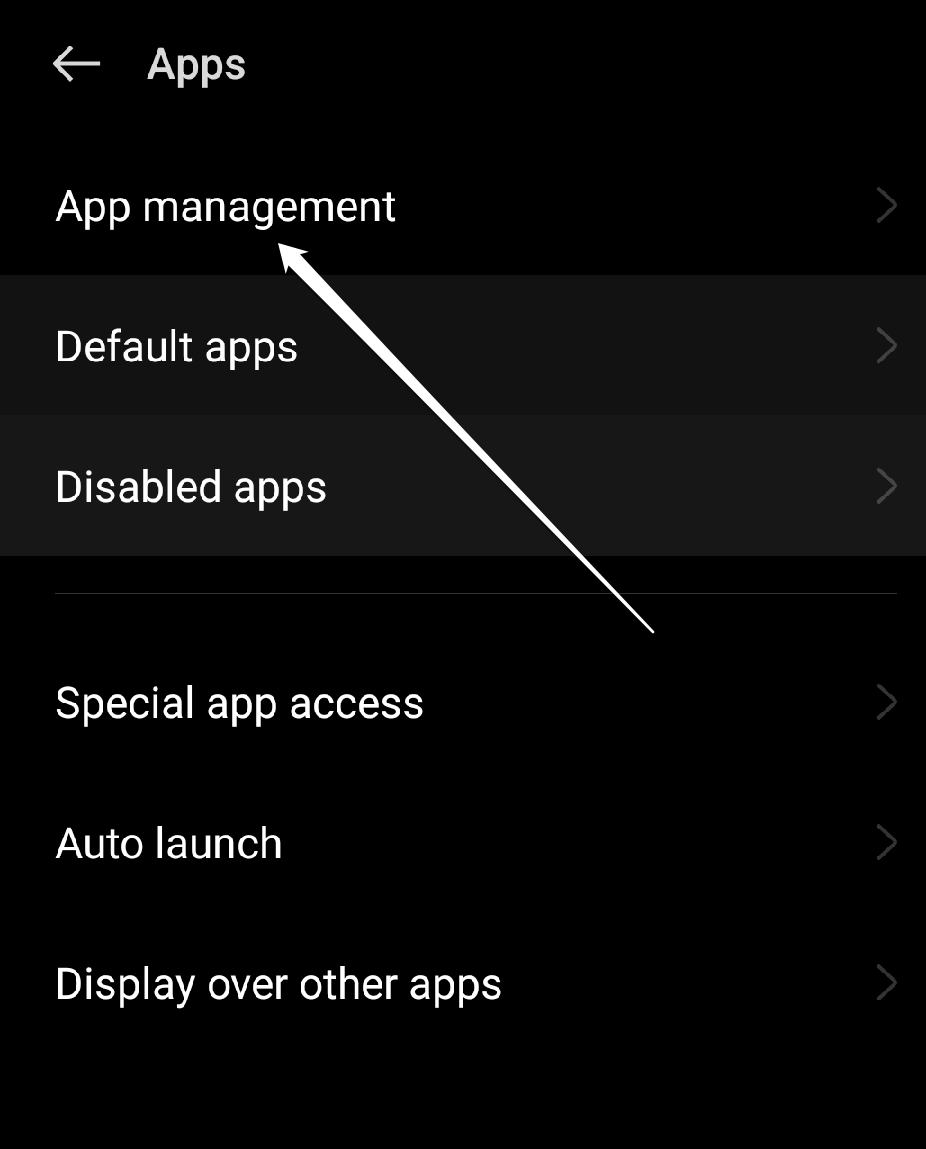Open Default apps settings
The image size is (926, 1149).
[177, 347]
